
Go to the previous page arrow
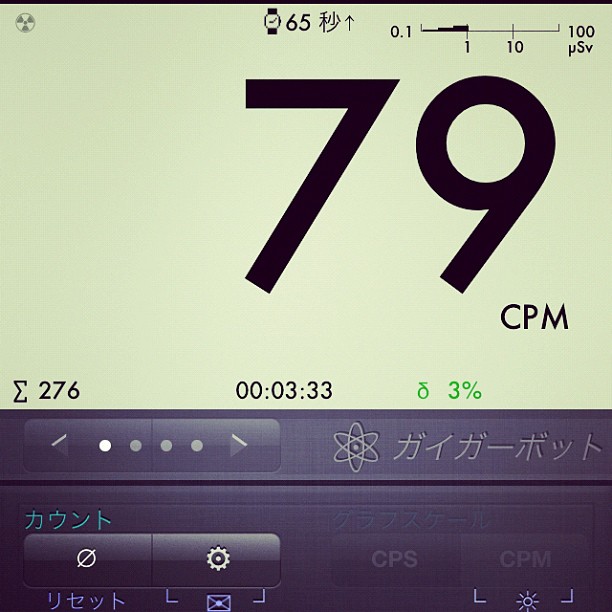pyautogui.click(x=59, y=446)
